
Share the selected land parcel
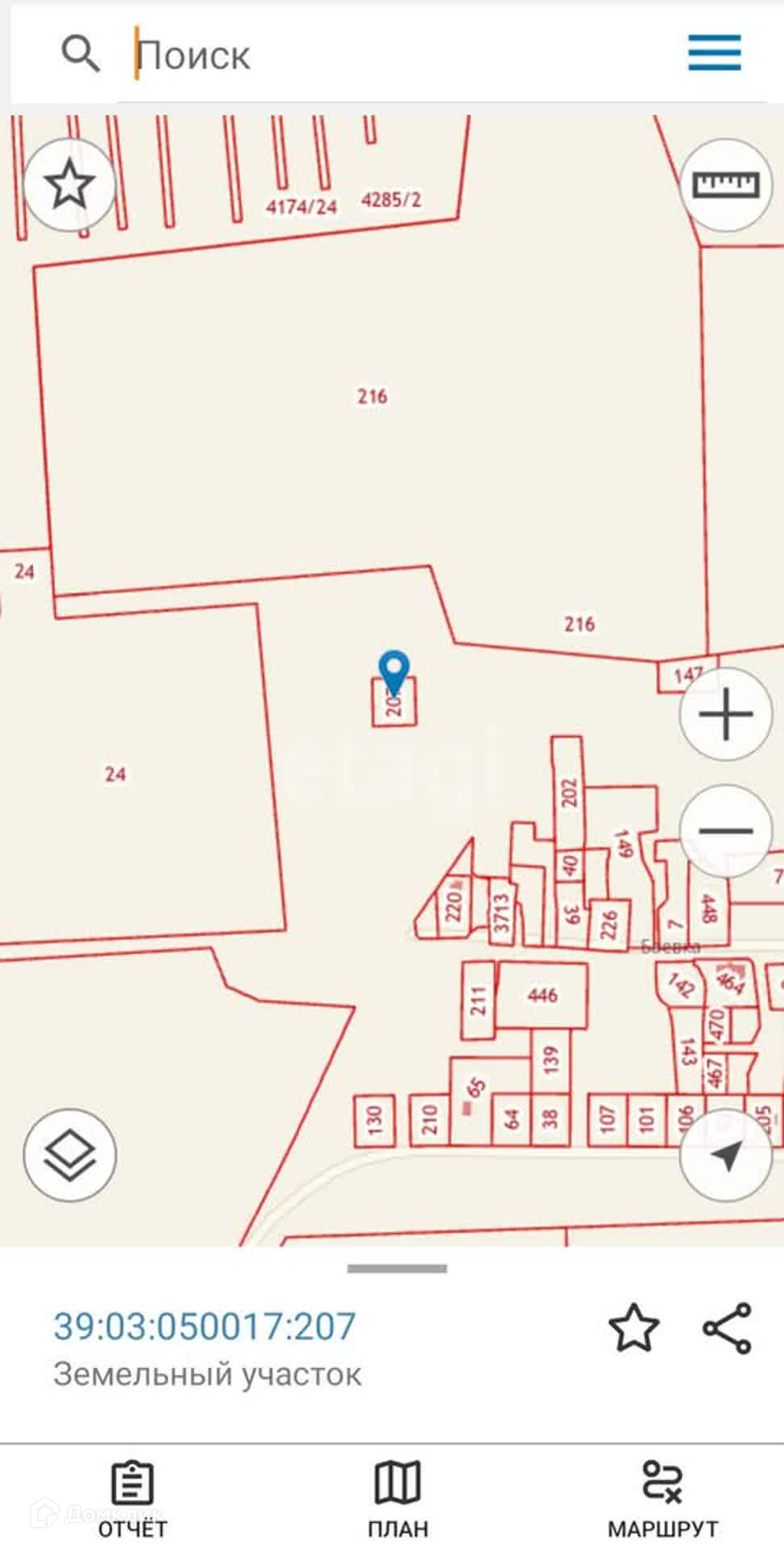pos(727,1328)
